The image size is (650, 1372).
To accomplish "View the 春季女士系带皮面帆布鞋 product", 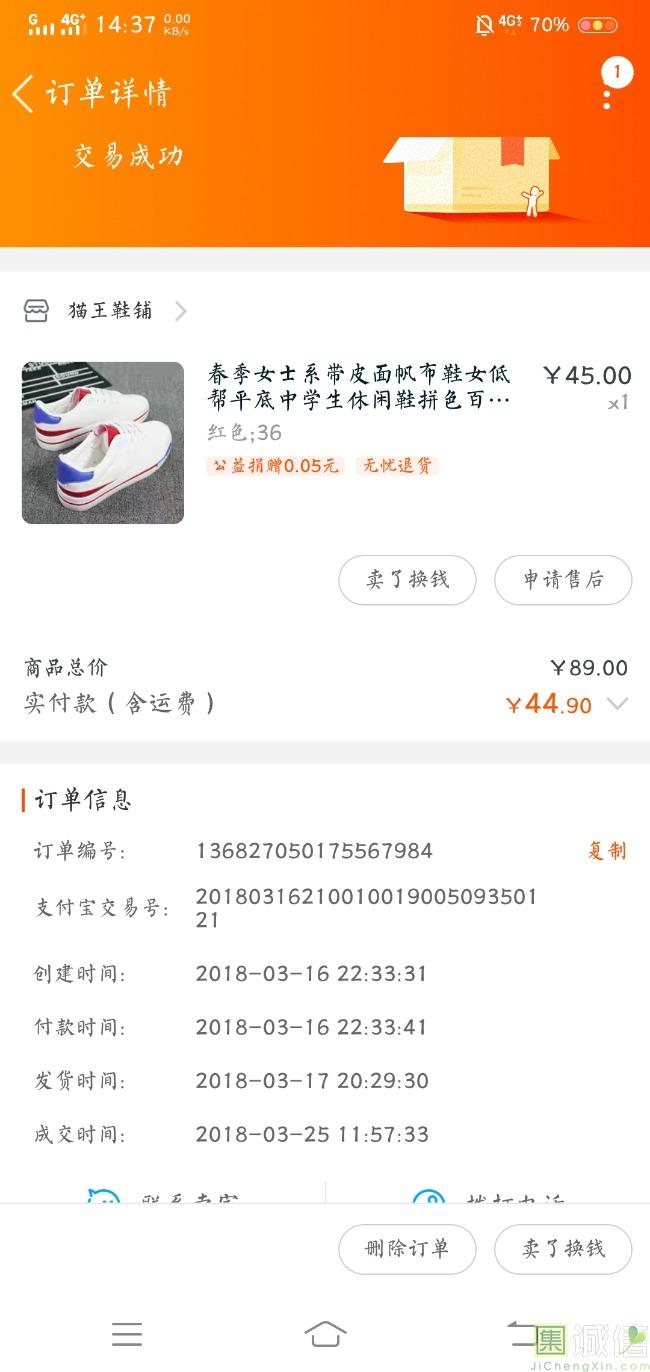I will pyautogui.click(x=358, y=387).
